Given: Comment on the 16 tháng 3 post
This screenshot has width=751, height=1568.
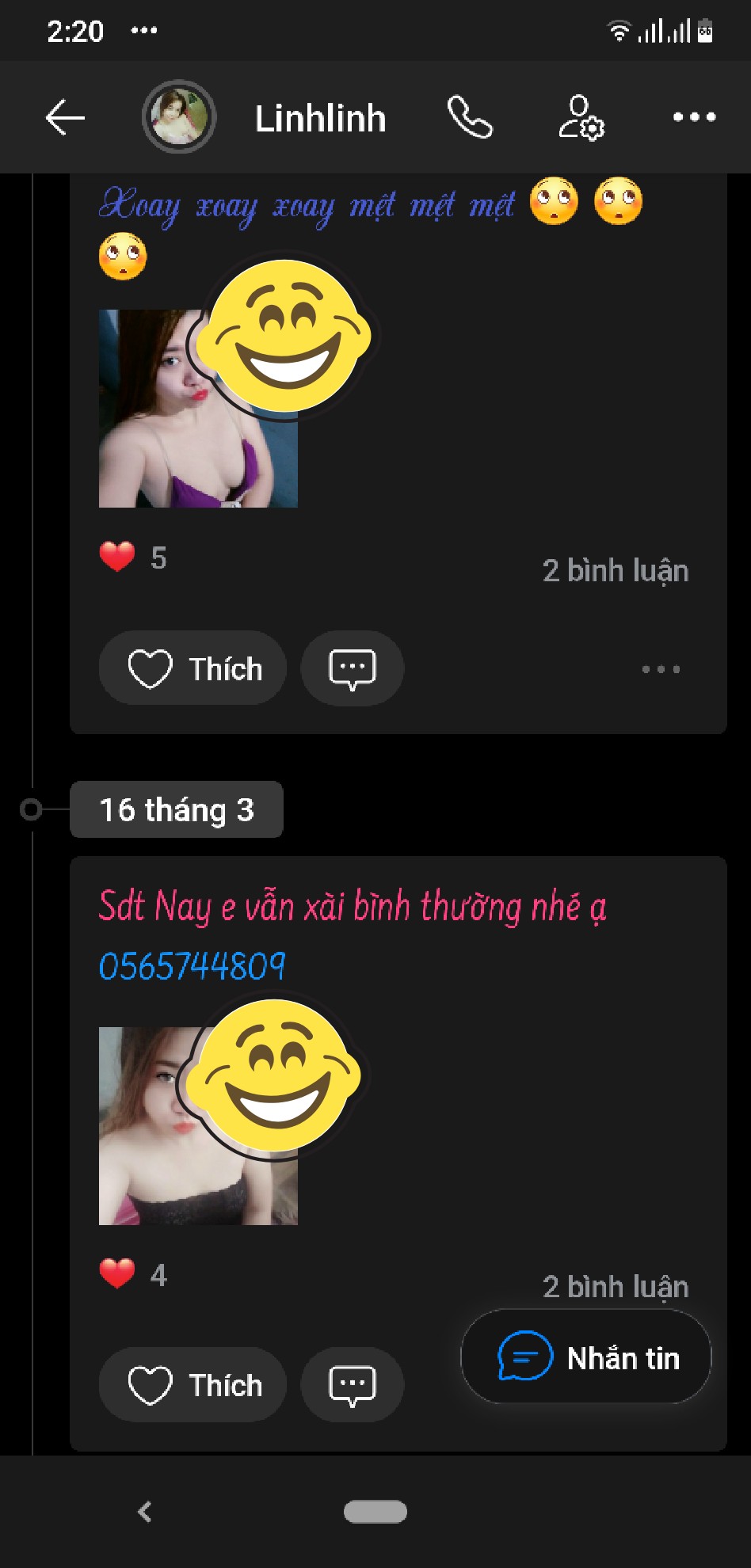Looking at the screenshot, I should pos(353,1385).
